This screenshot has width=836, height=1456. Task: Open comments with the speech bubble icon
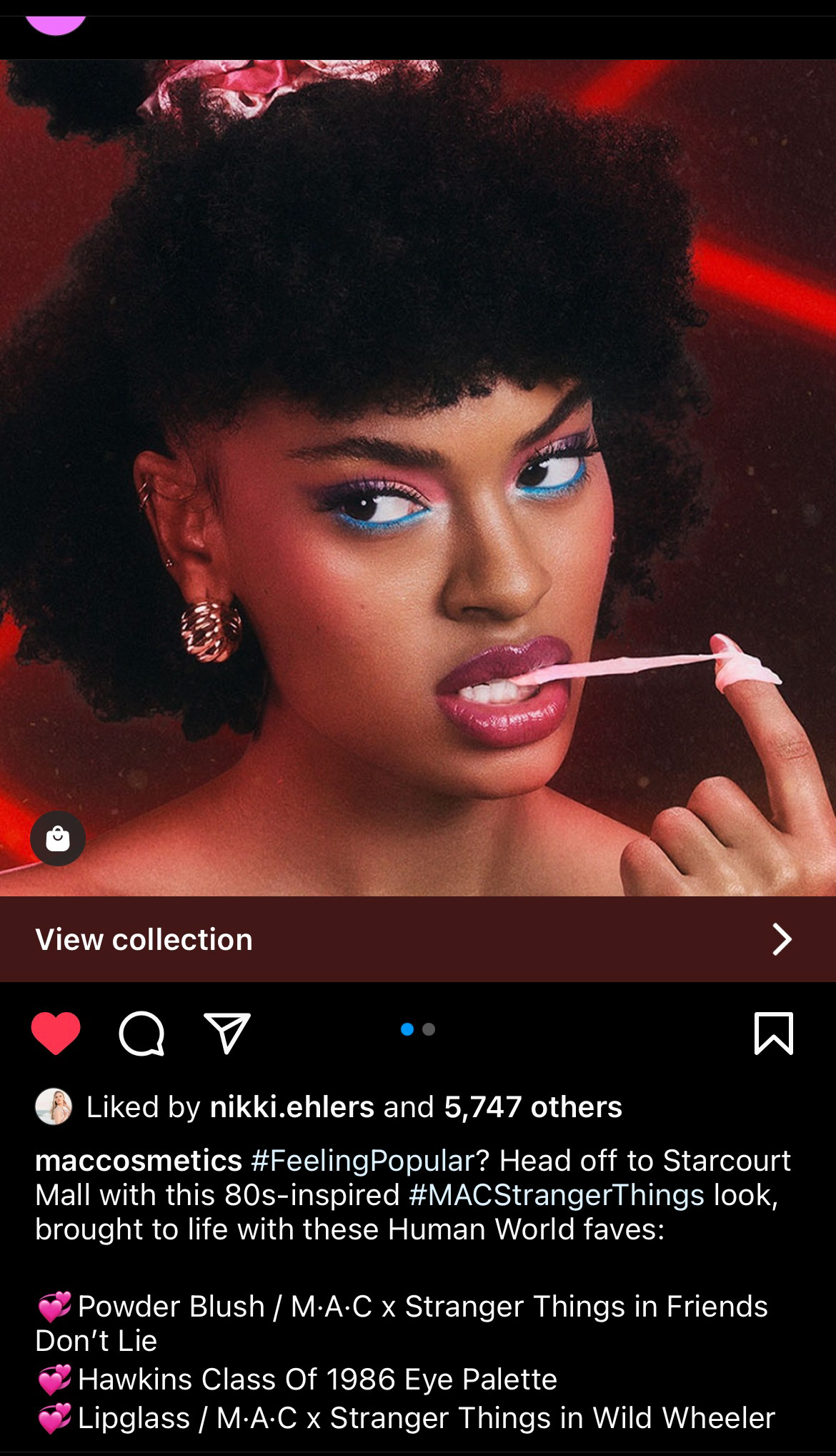click(x=141, y=1033)
